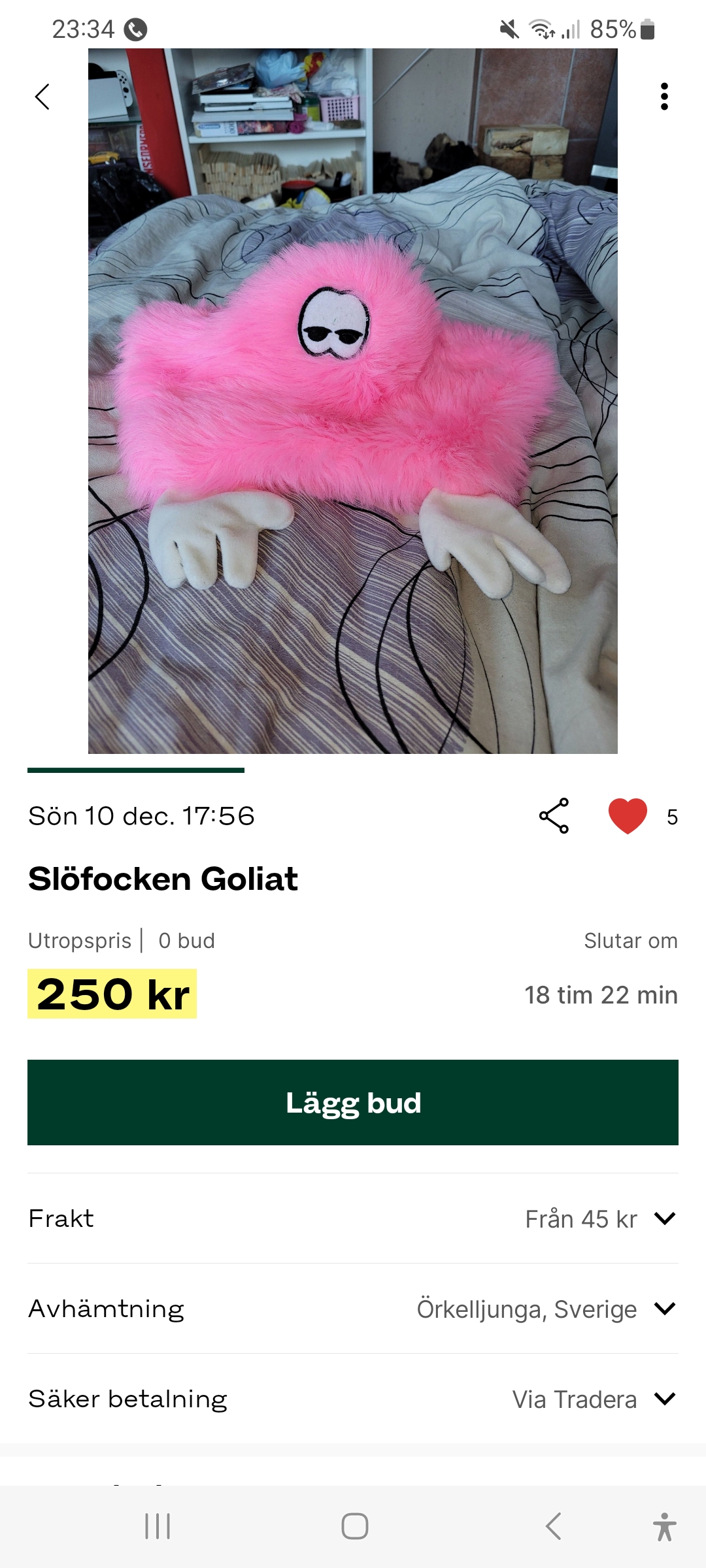
Task: Tap the Lägg bud button
Action: click(x=353, y=1102)
